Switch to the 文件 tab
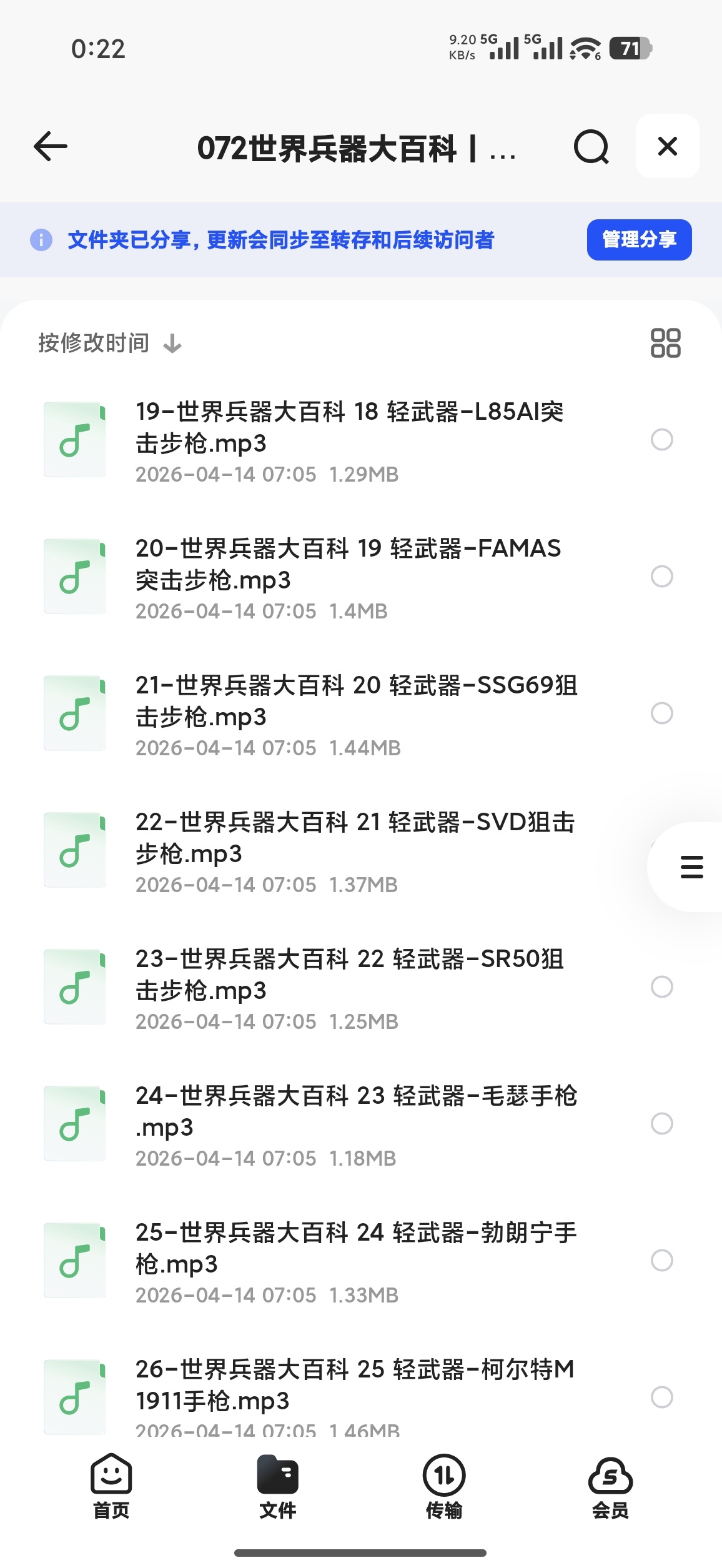The height and width of the screenshot is (1568, 722). pos(277,1487)
